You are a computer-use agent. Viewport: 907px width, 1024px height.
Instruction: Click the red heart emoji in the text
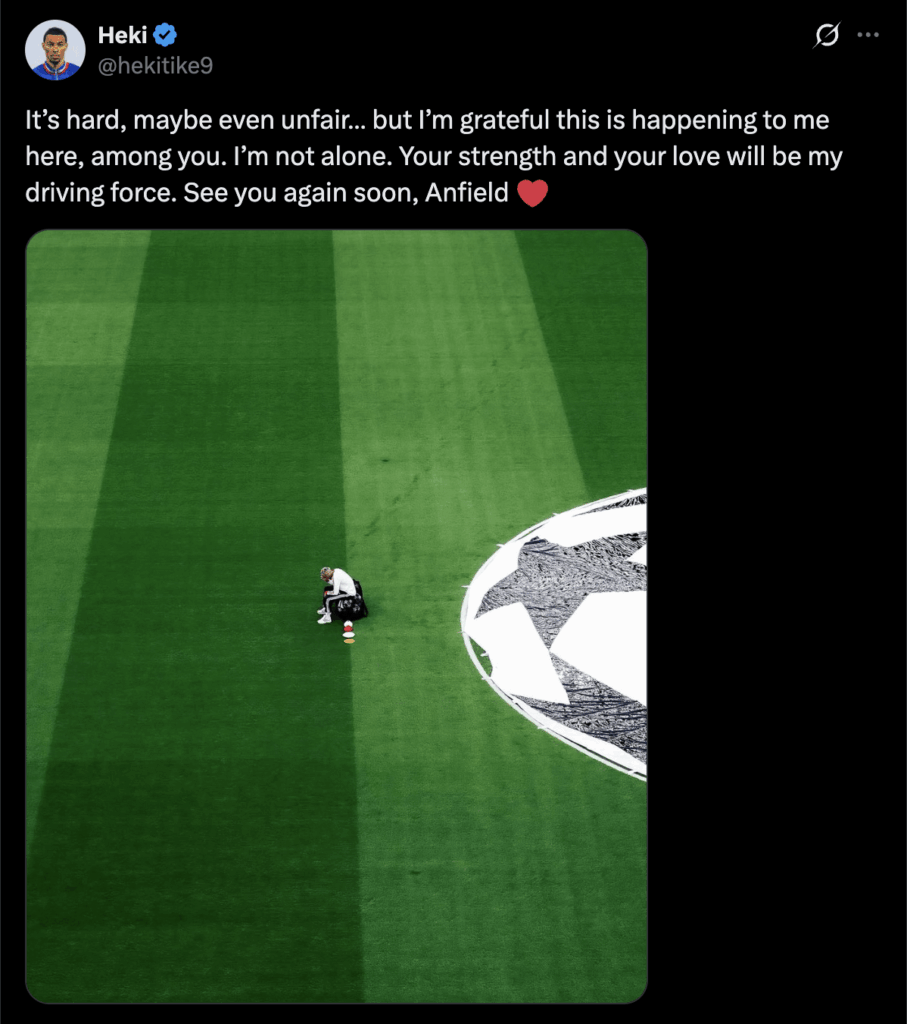pyautogui.click(x=533, y=192)
